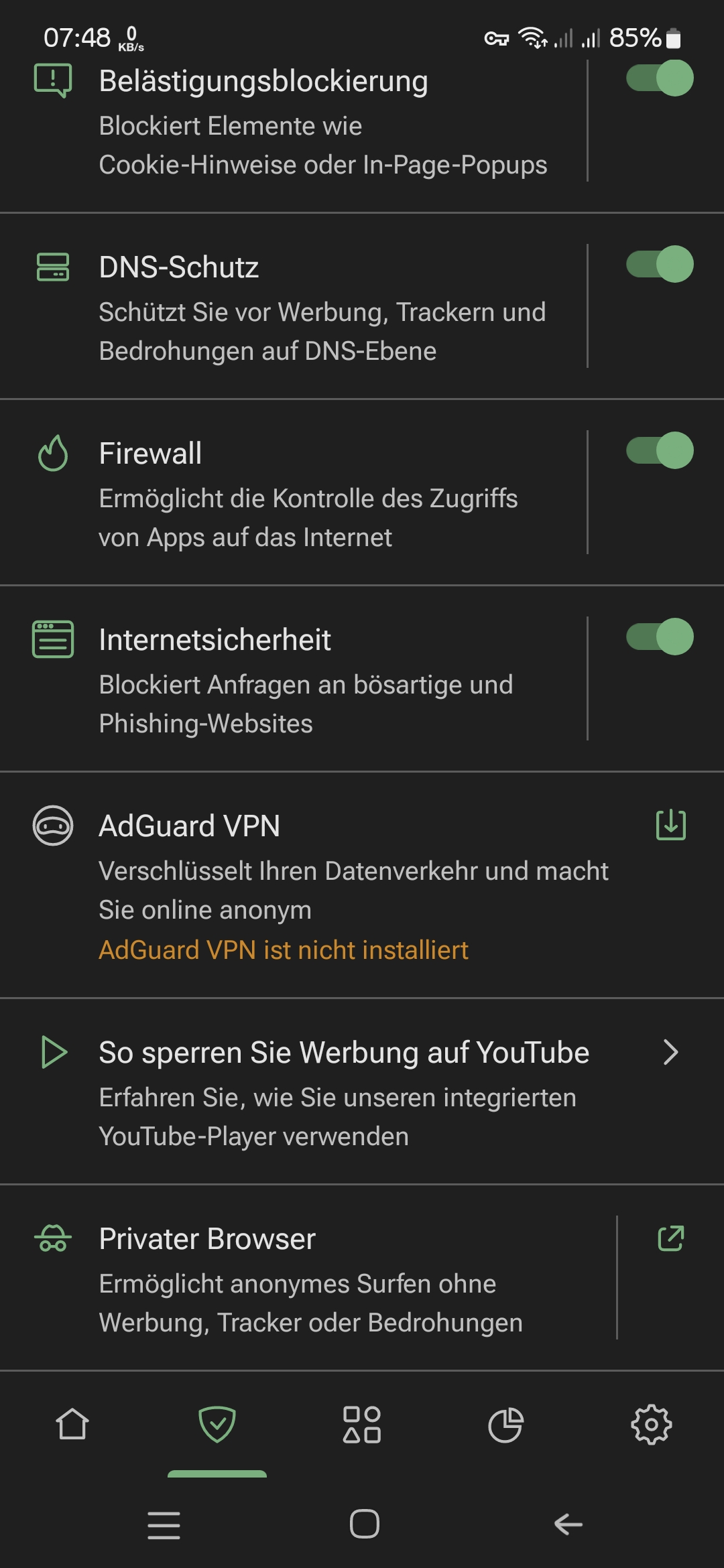Switch off Internetsicherheit protection

pos(660,637)
